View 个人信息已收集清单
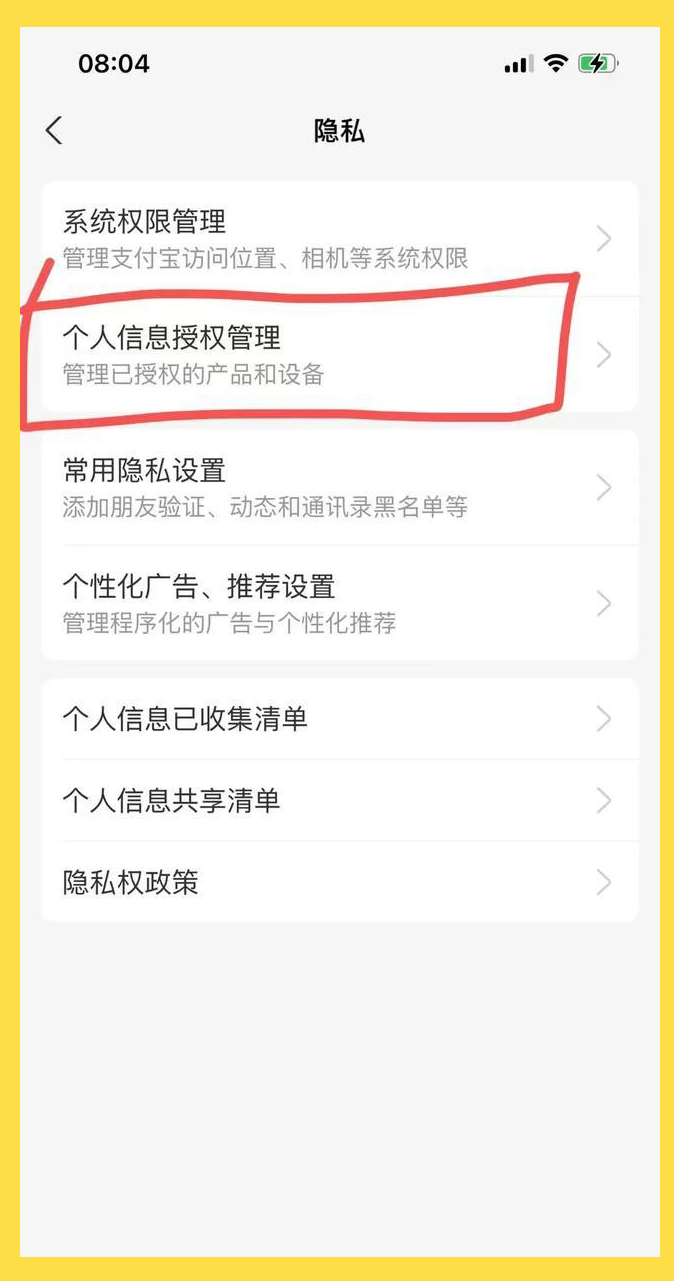This screenshot has width=674, height=1281. click(338, 719)
